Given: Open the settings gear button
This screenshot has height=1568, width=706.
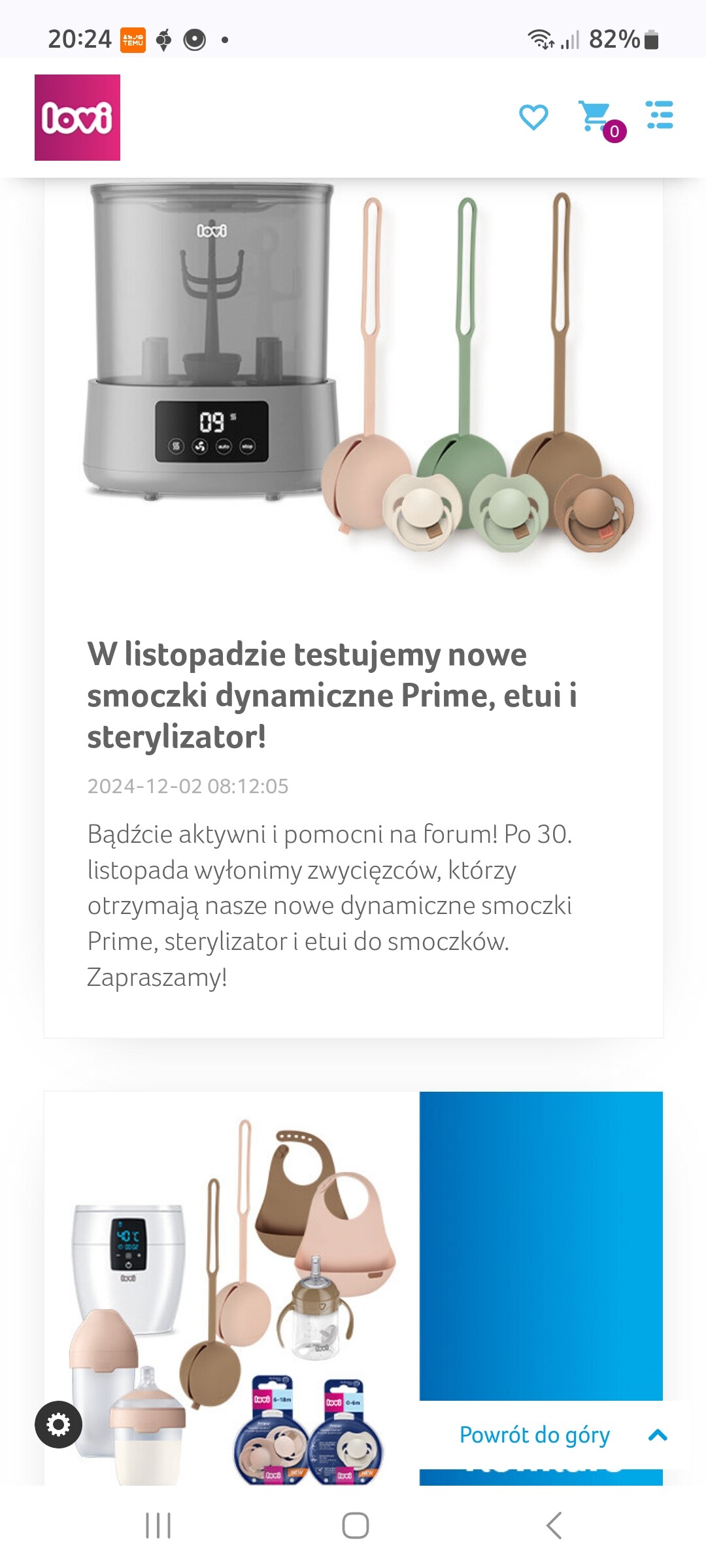Looking at the screenshot, I should [x=58, y=1424].
